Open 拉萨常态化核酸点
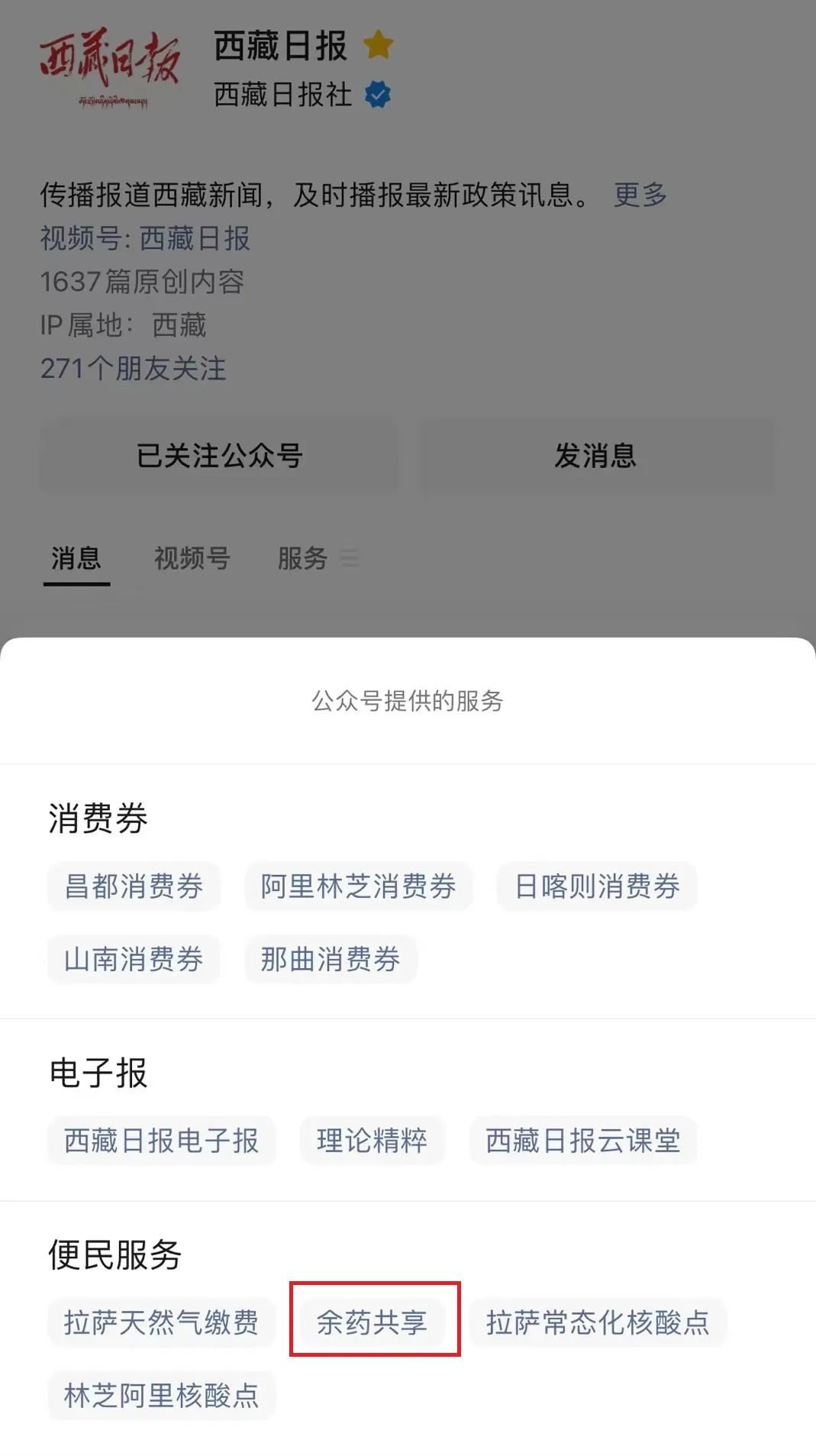 597,1322
